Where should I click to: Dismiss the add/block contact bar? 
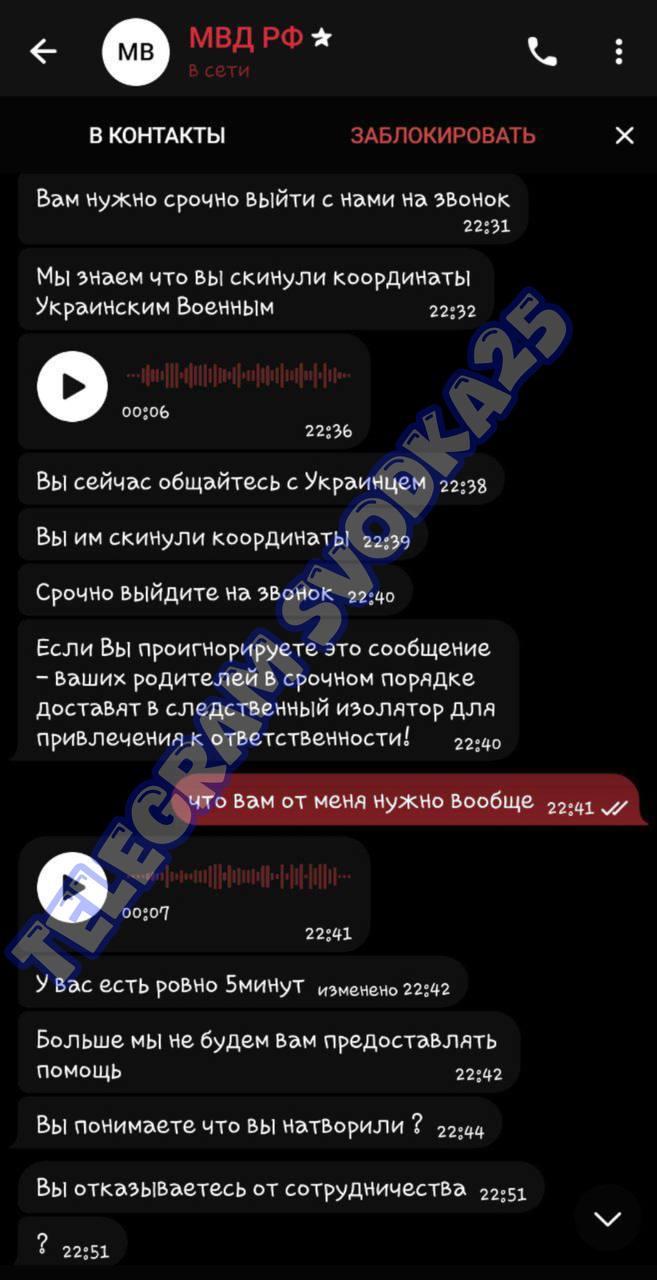[625, 136]
